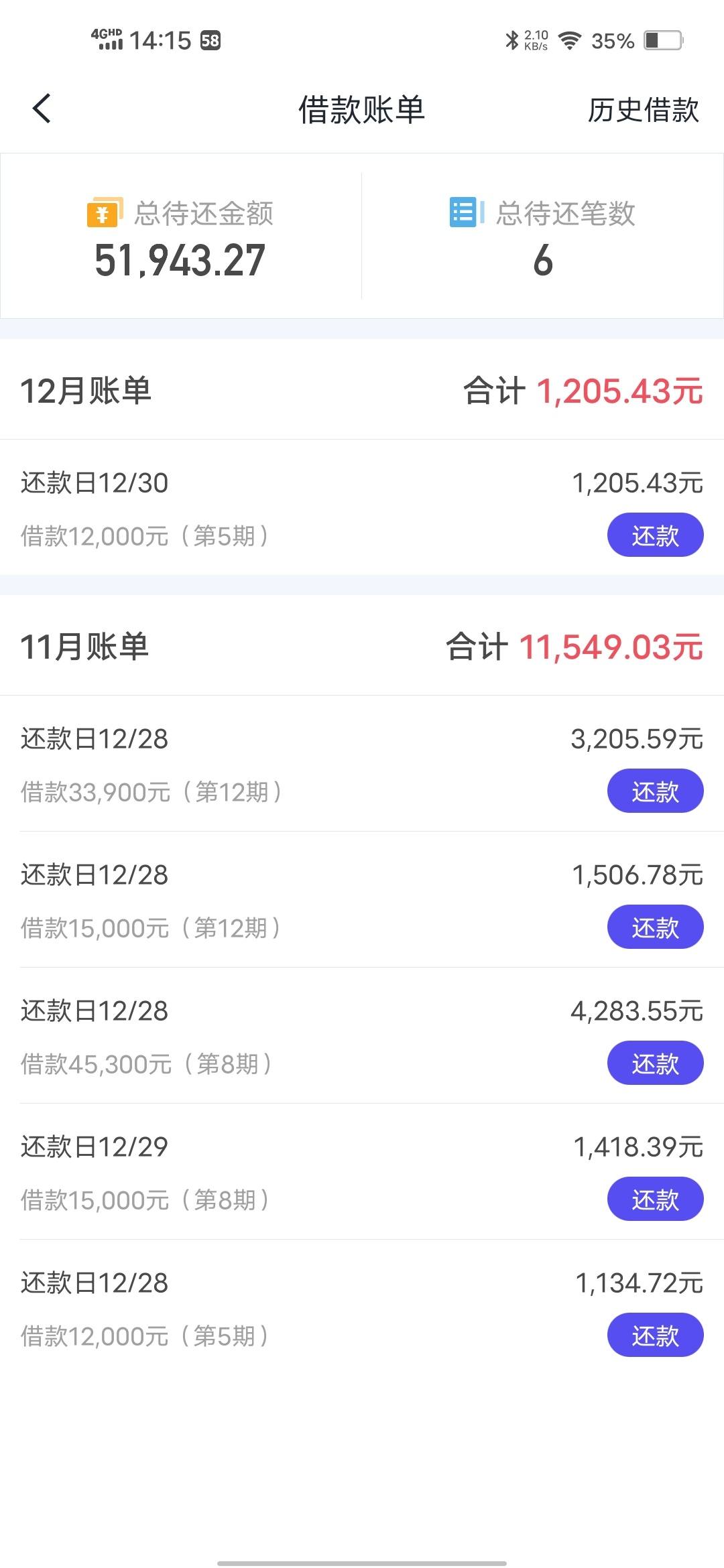Go back using the top-left arrow

pos(42,109)
